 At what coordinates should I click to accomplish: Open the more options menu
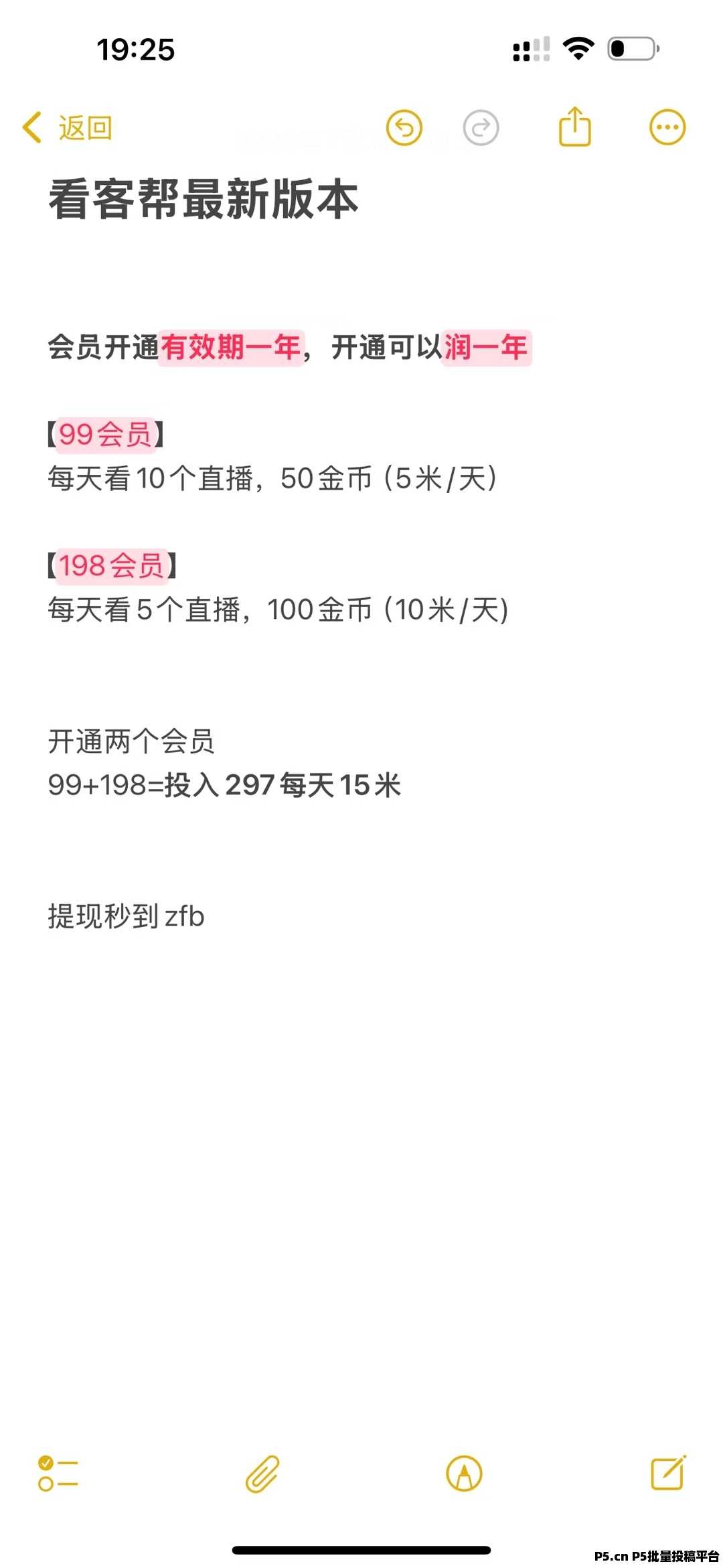(x=667, y=127)
